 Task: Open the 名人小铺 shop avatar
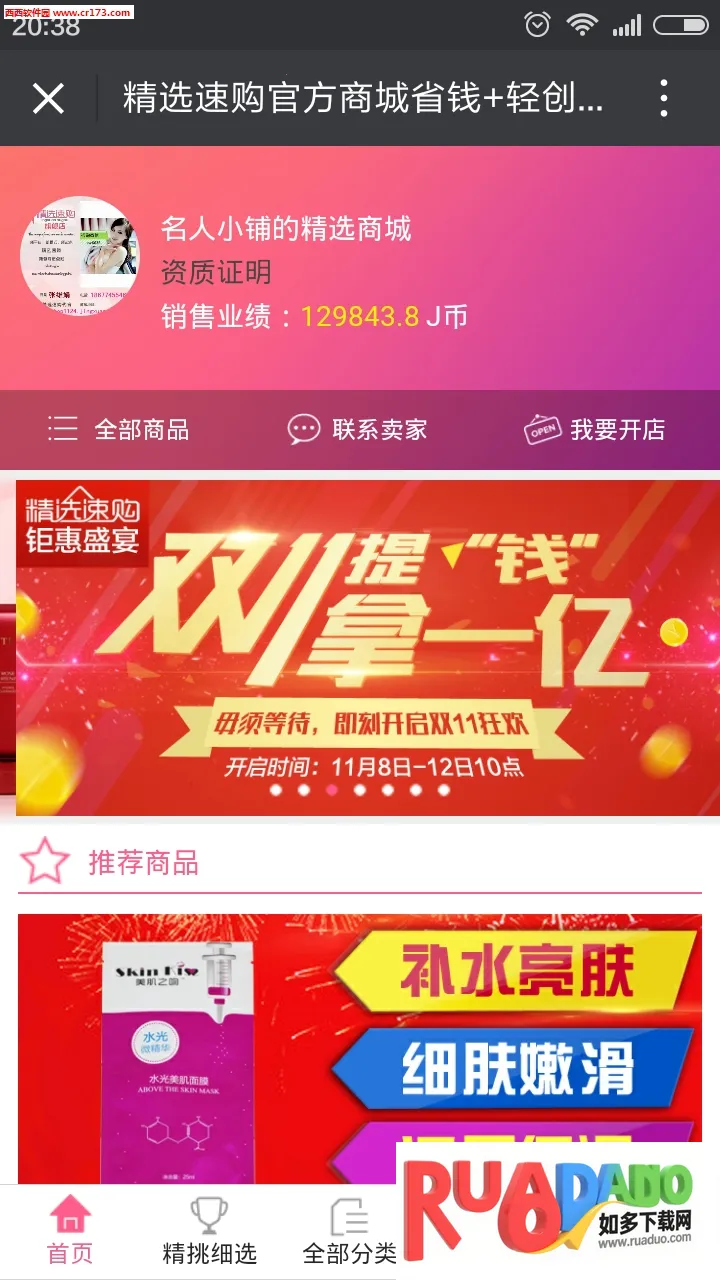coord(80,256)
